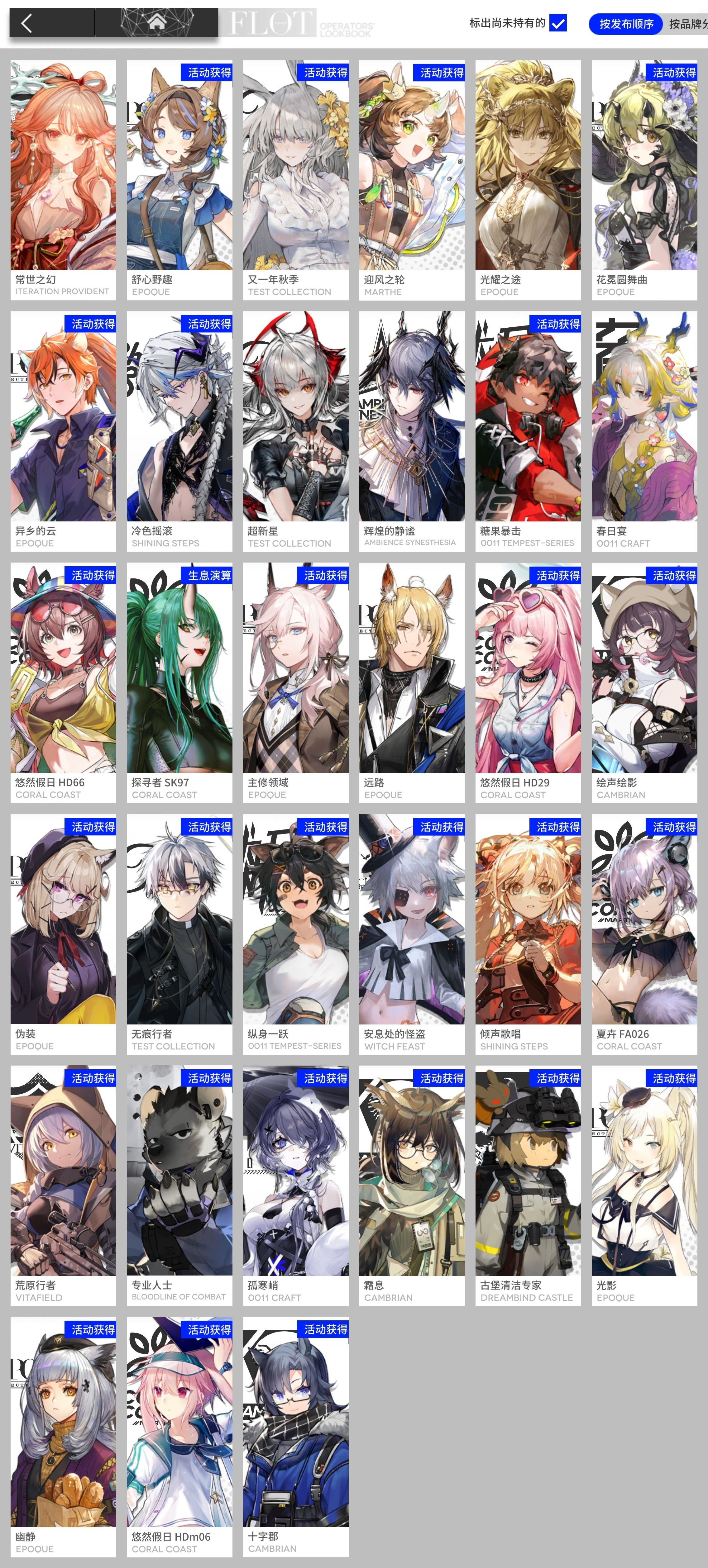The image size is (708, 1568).
Task: View the 幽静 outfit card
Action: tap(63, 1437)
